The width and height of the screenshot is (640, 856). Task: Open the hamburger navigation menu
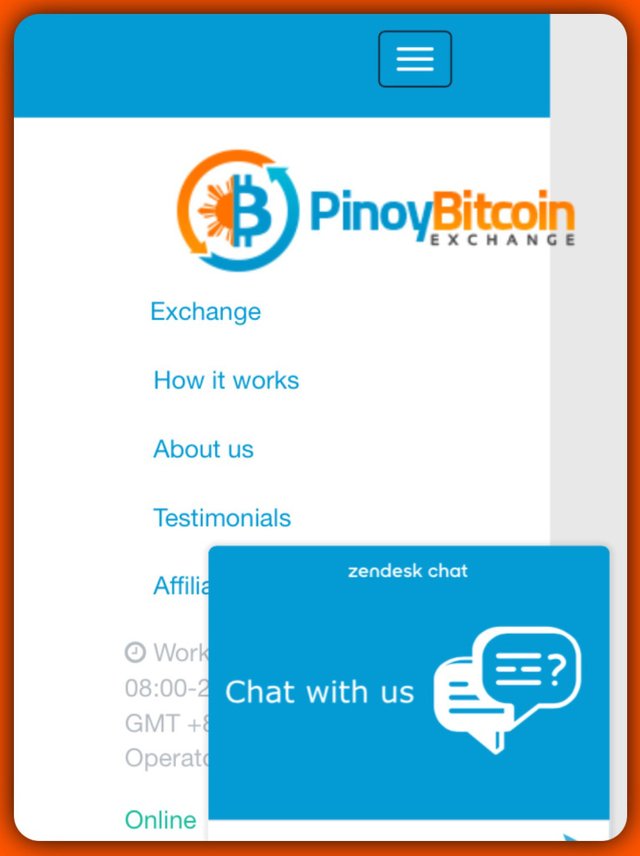pos(414,59)
